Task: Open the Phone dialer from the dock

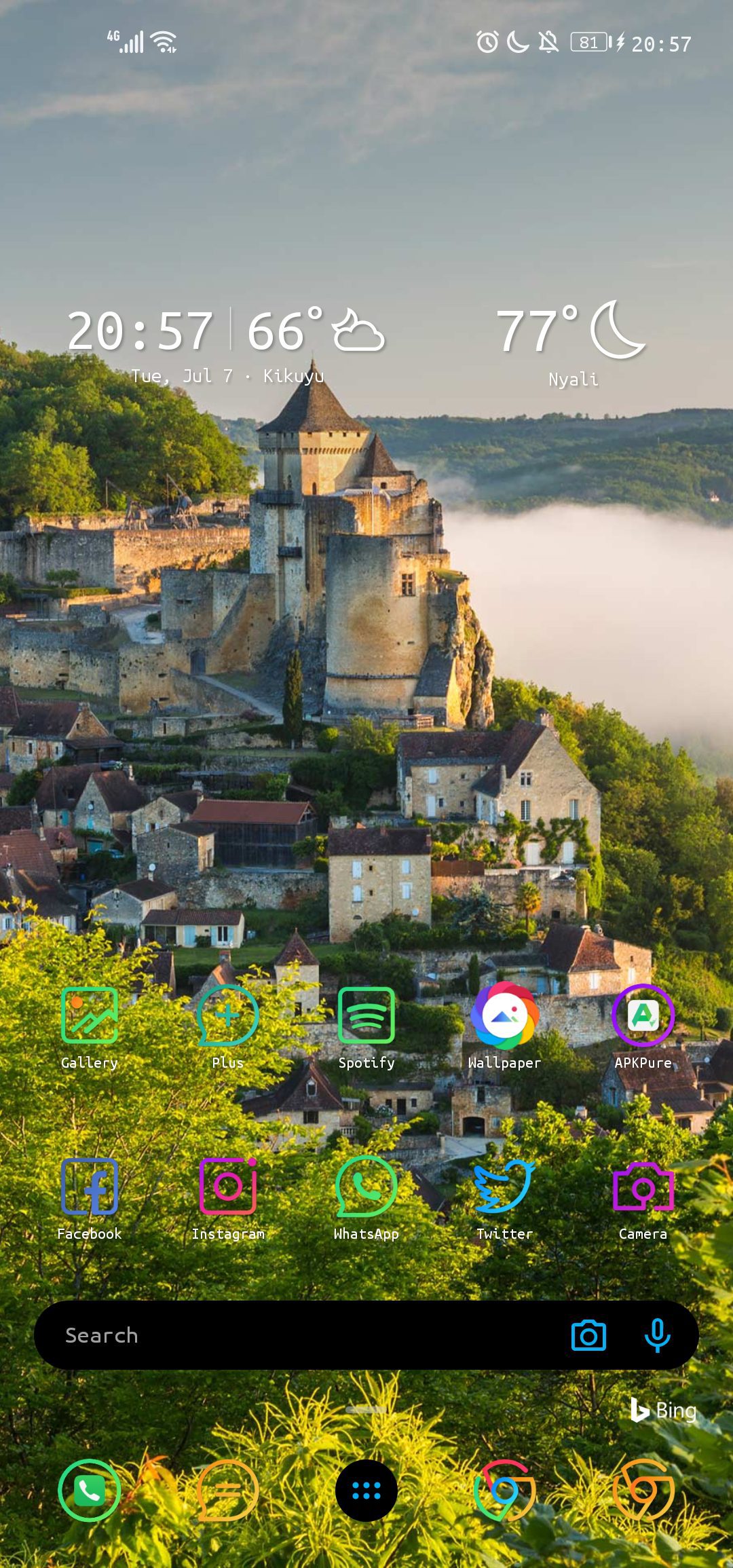Action: tap(90, 1491)
